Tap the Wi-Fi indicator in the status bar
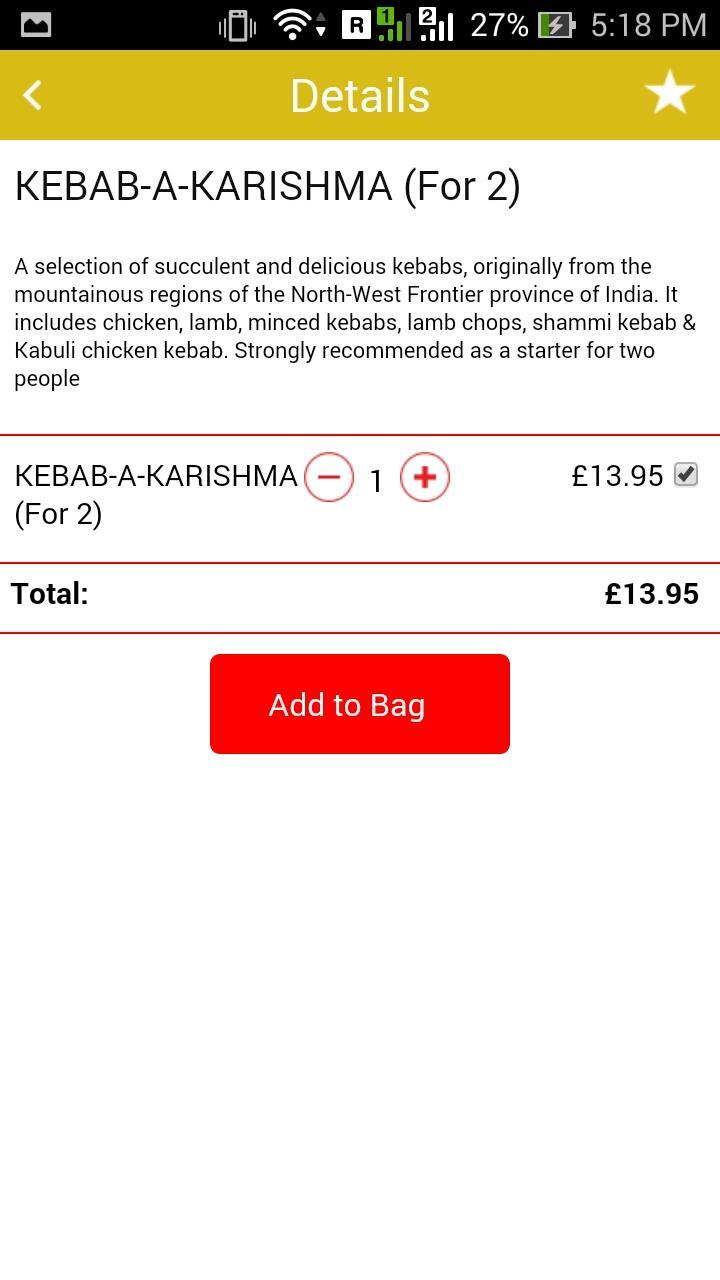 coord(293,23)
